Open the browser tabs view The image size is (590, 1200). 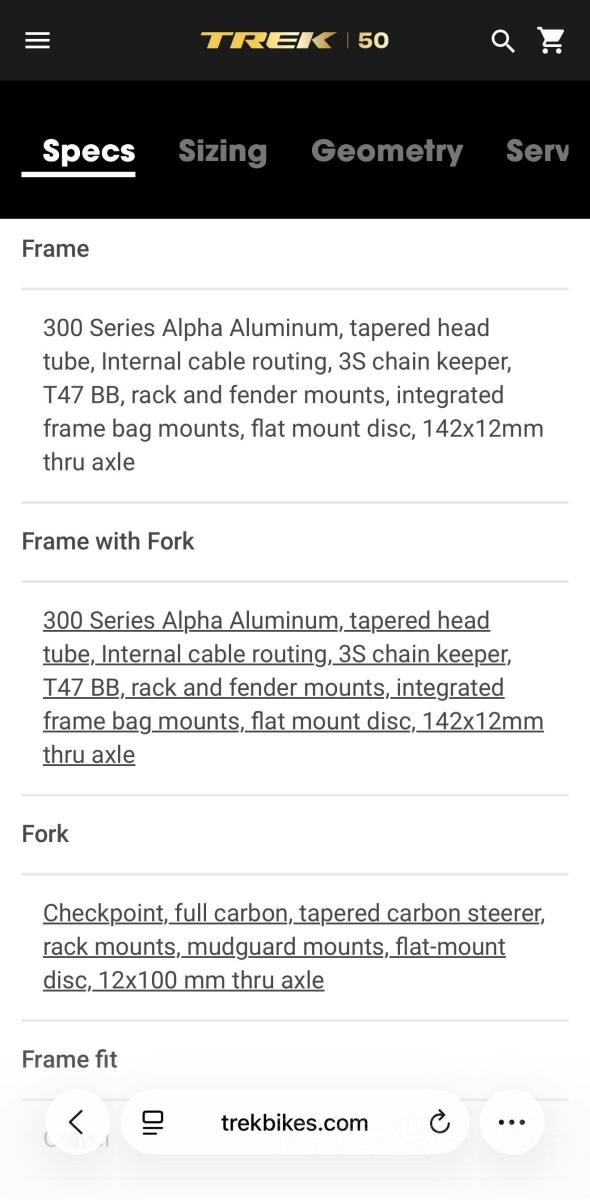[x=152, y=1122]
